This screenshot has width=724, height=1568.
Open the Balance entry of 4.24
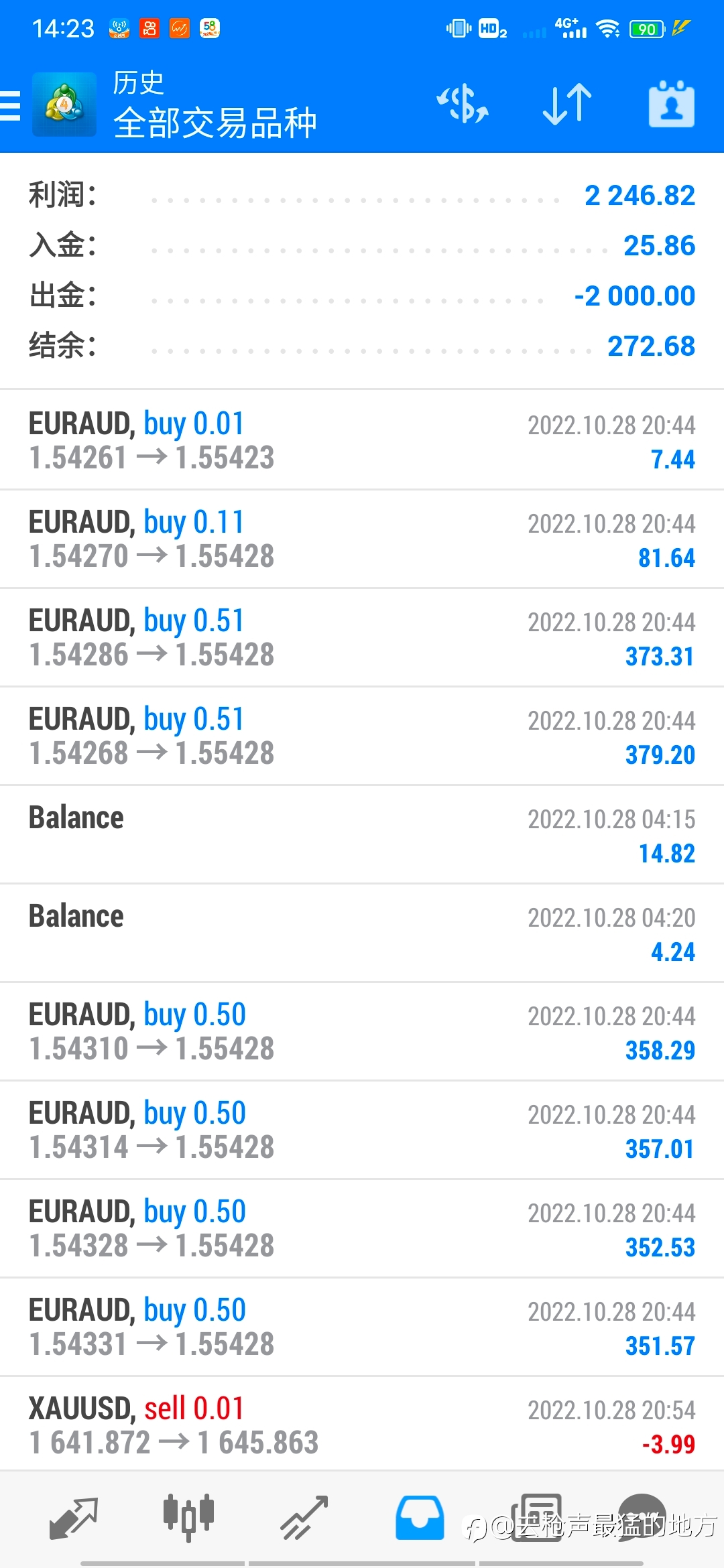pyautogui.click(x=362, y=933)
